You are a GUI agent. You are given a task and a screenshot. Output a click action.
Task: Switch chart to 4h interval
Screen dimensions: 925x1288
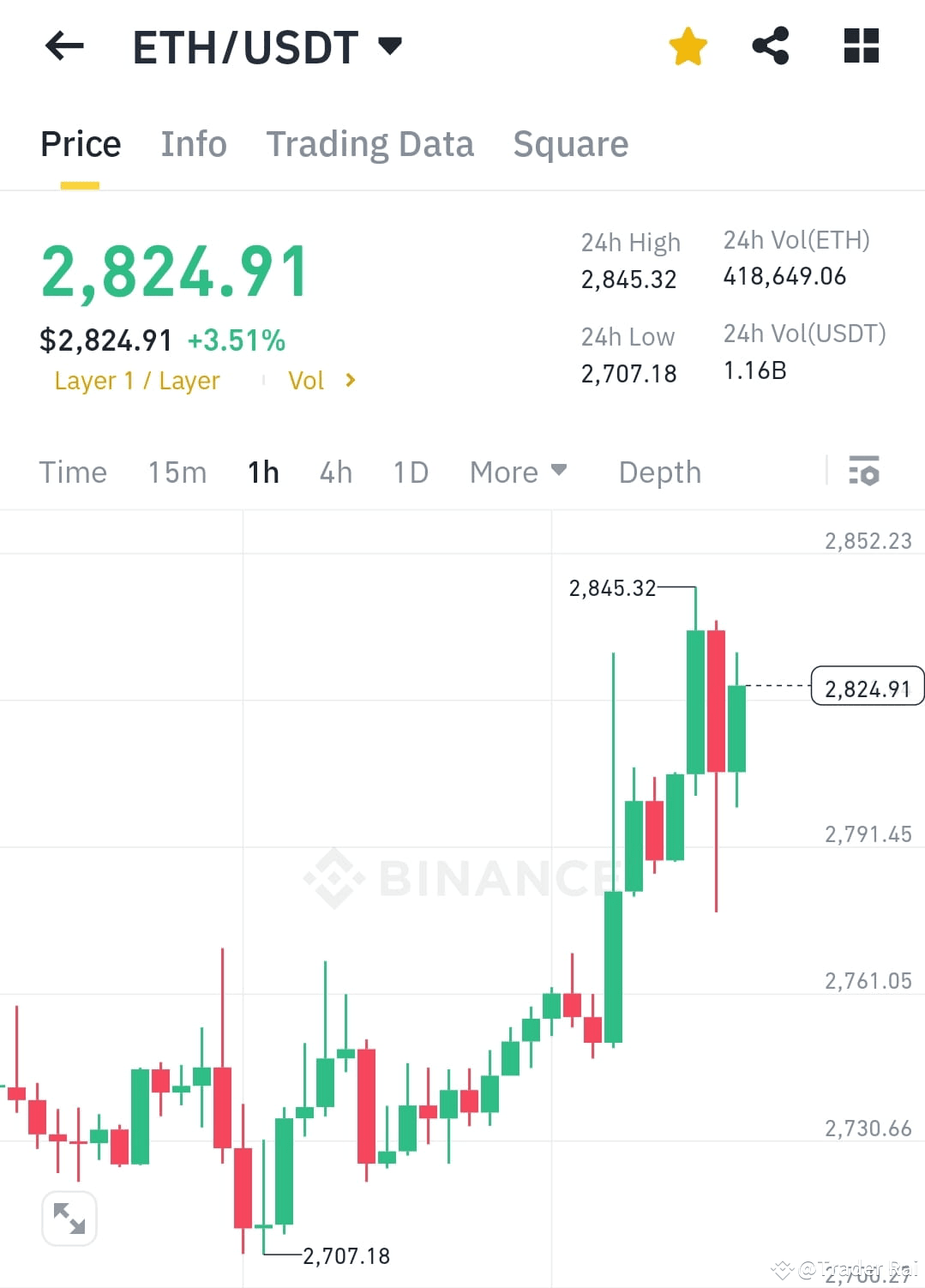tap(335, 472)
